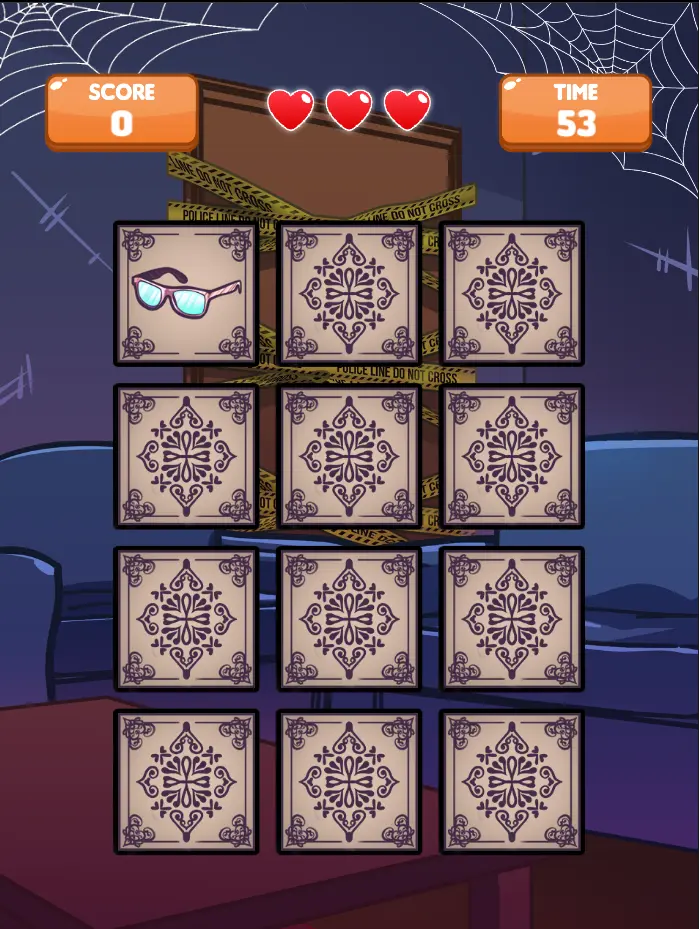The height and width of the screenshot is (929, 699).
Task: Flip the rightmost card of the third row
Action: coord(512,619)
